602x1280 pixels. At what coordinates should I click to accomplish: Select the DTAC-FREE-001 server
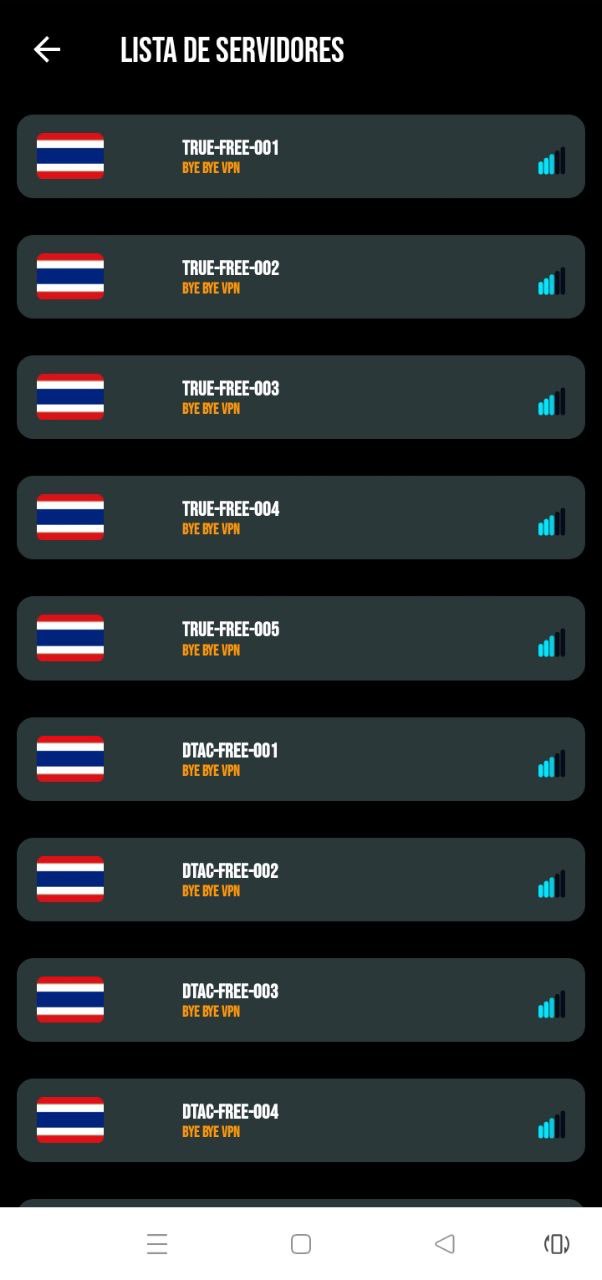pyautogui.click(x=300, y=759)
